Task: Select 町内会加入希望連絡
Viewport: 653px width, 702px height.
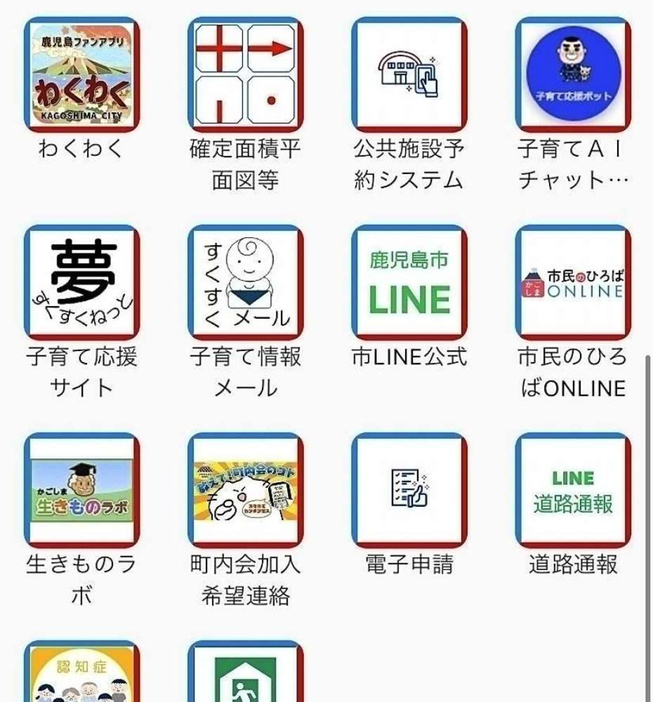Action: 245,490
